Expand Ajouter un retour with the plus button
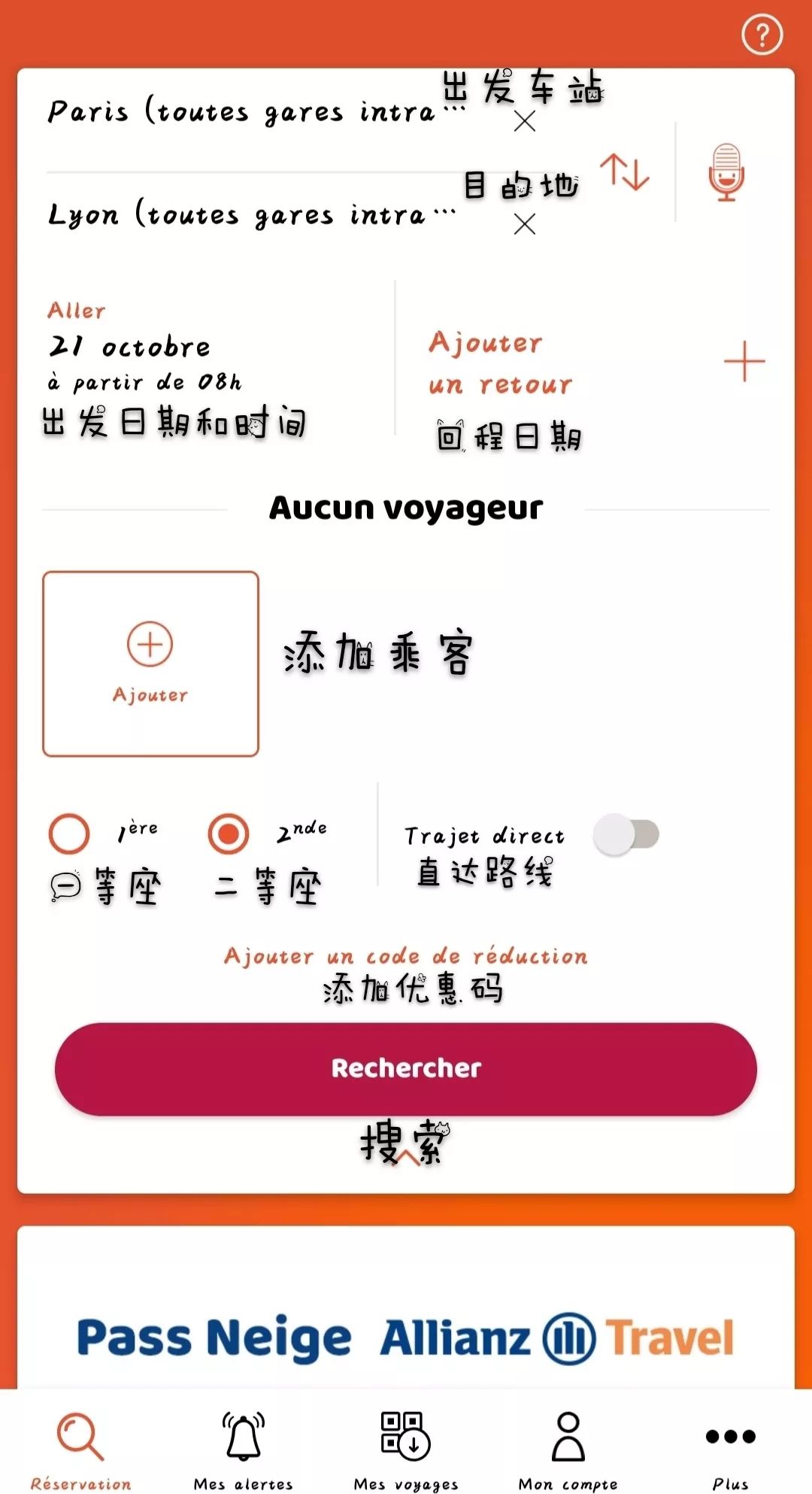812x1494 pixels. point(743,361)
